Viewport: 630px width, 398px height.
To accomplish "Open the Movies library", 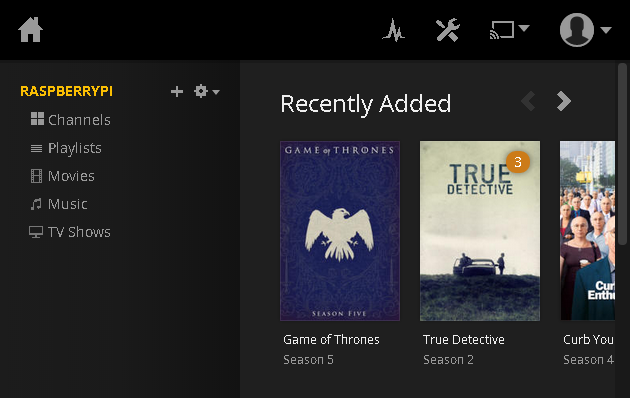I will click(63, 176).
